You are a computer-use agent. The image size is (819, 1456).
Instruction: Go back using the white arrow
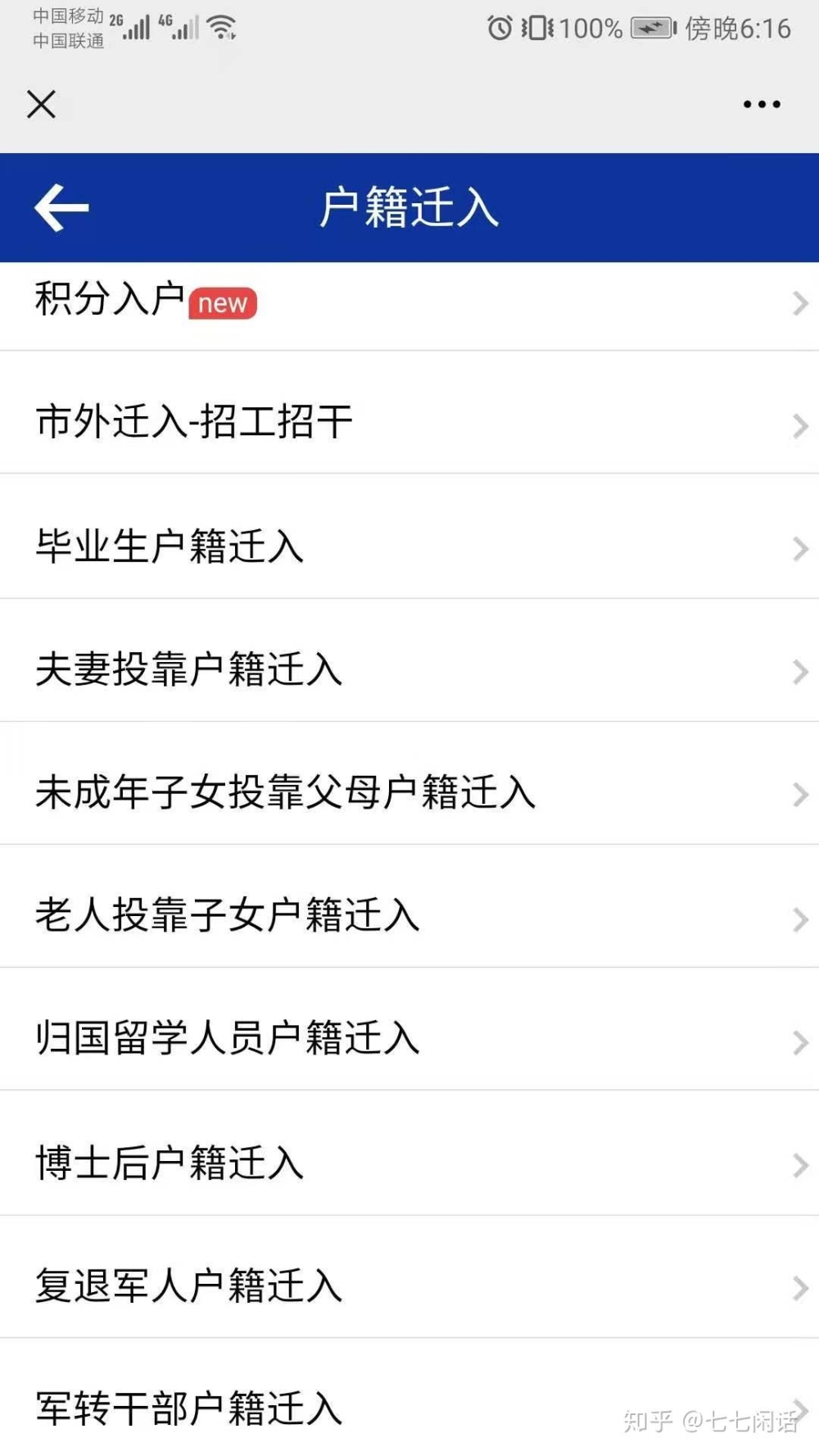(x=61, y=207)
